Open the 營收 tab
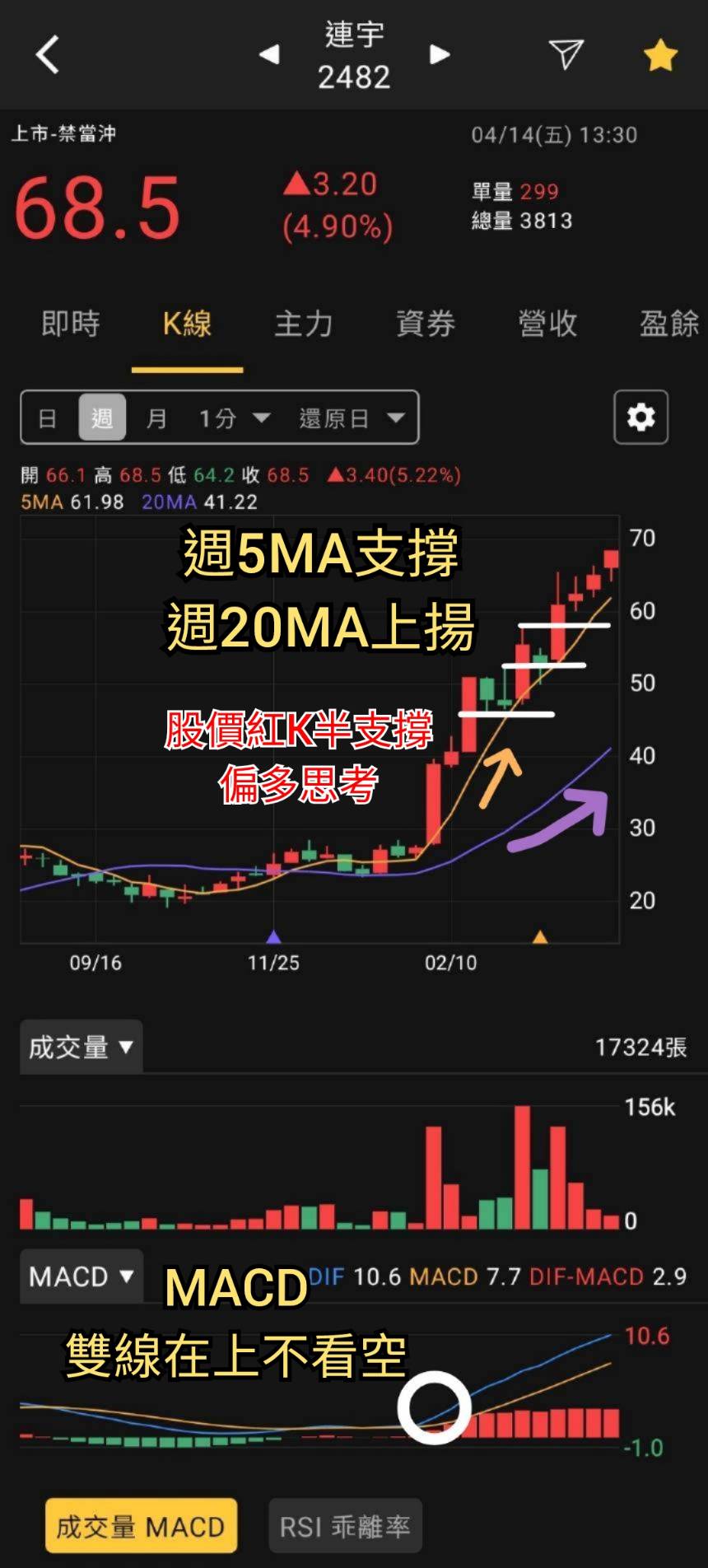This screenshot has width=708, height=1568. point(547,324)
